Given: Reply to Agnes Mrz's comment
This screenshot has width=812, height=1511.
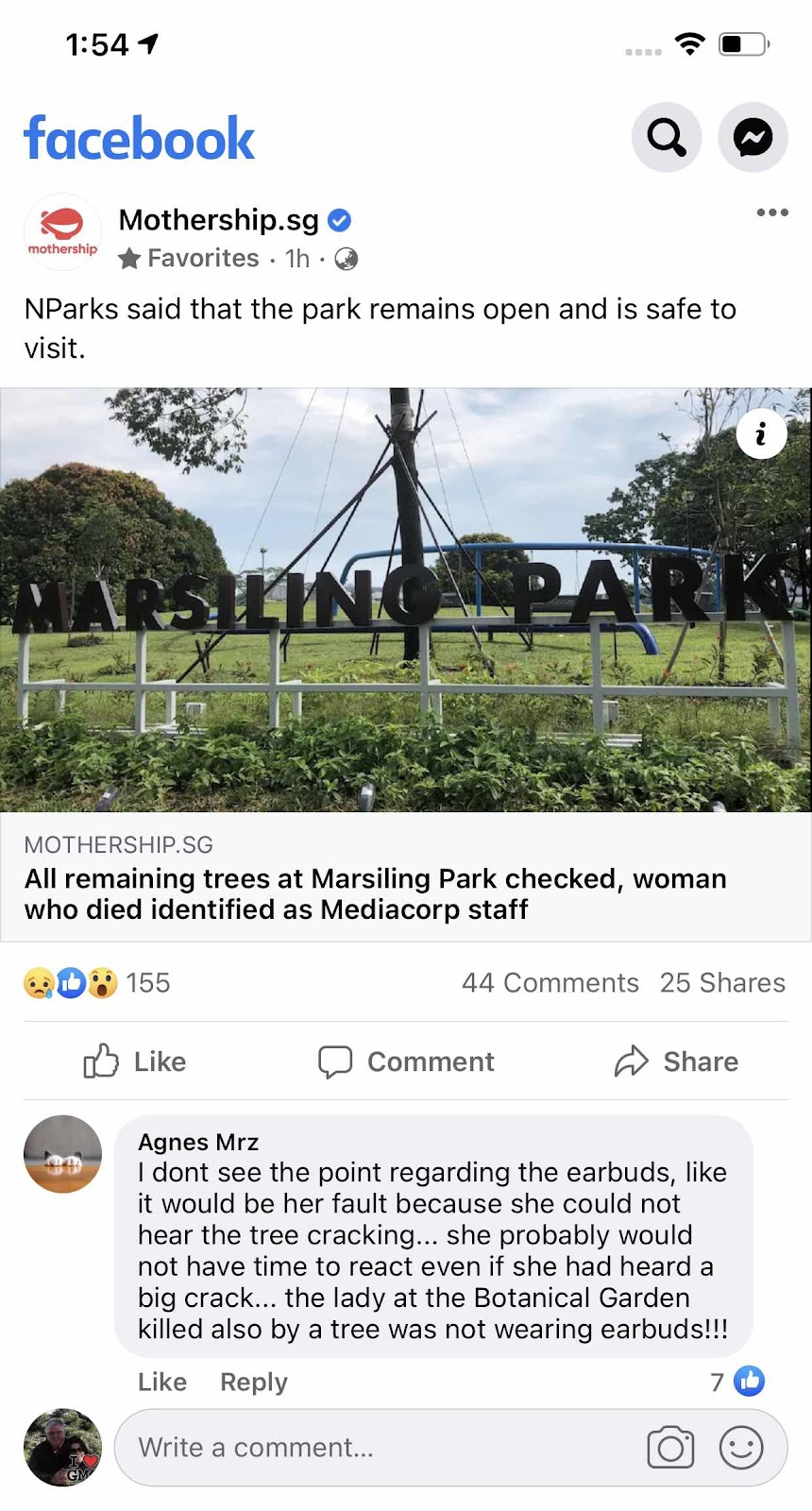Looking at the screenshot, I should 253,1382.
